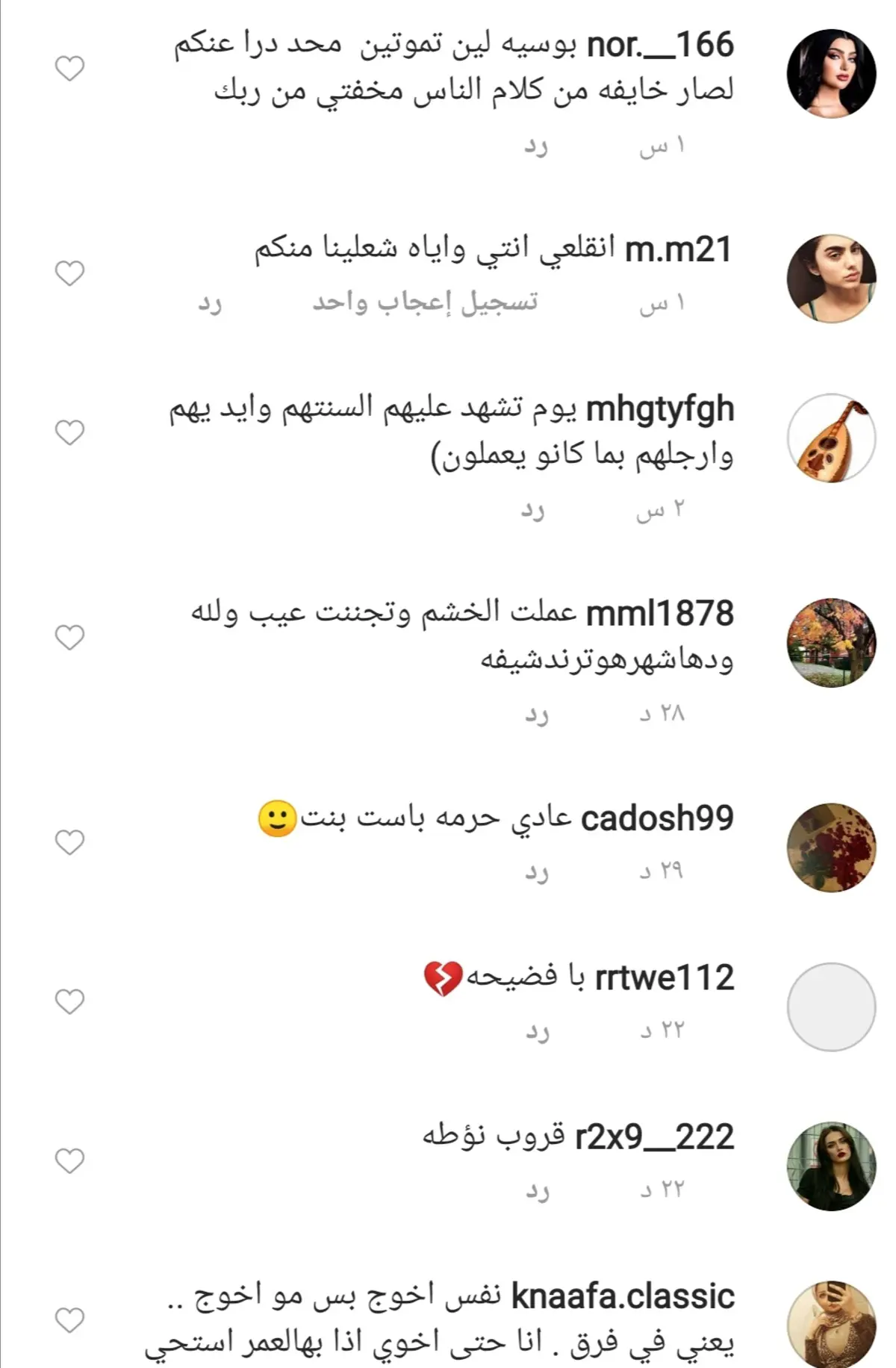This screenshot has width=896, height=1368.
Task: Open cadosh99's profile from username
Action: [657, 818]
